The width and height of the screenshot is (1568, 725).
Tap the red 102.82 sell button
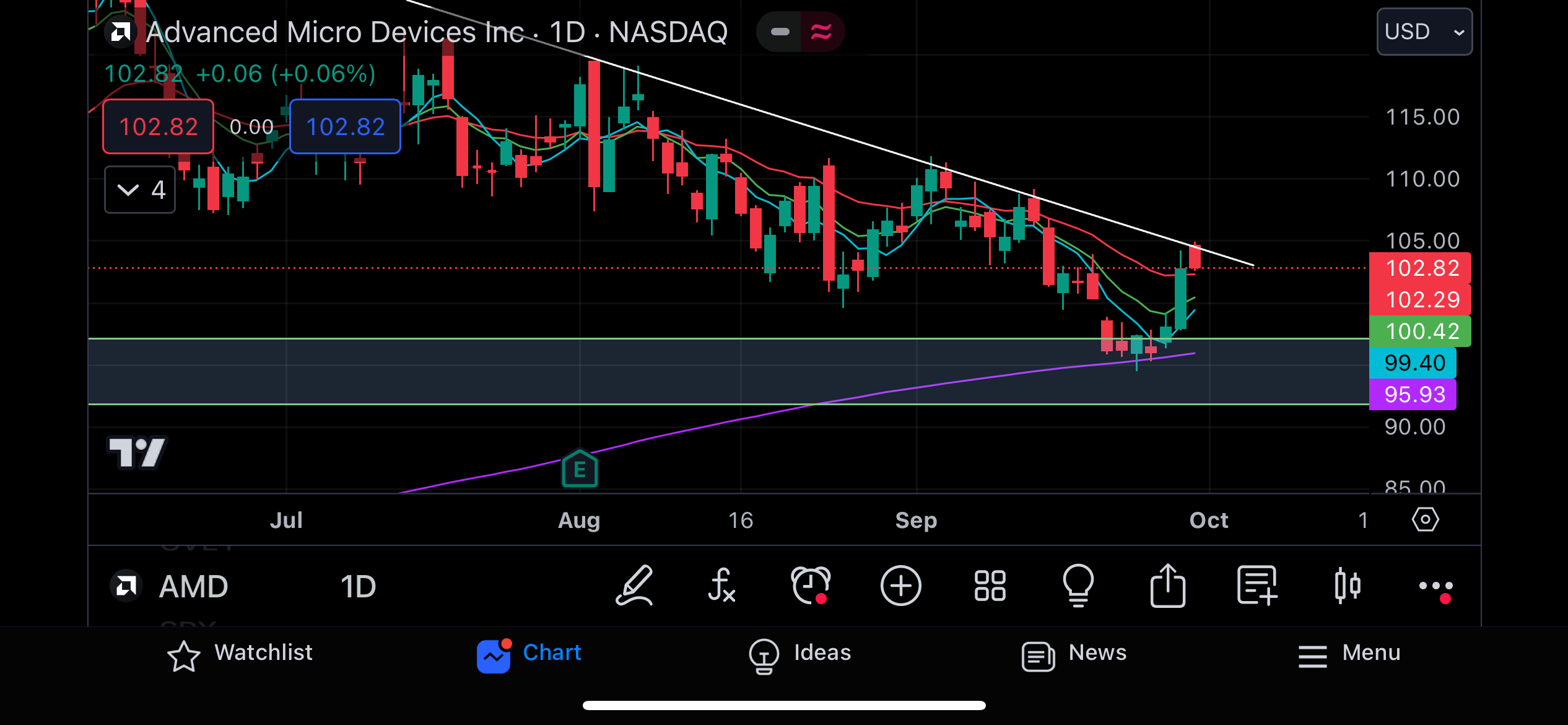coord(159,126)
